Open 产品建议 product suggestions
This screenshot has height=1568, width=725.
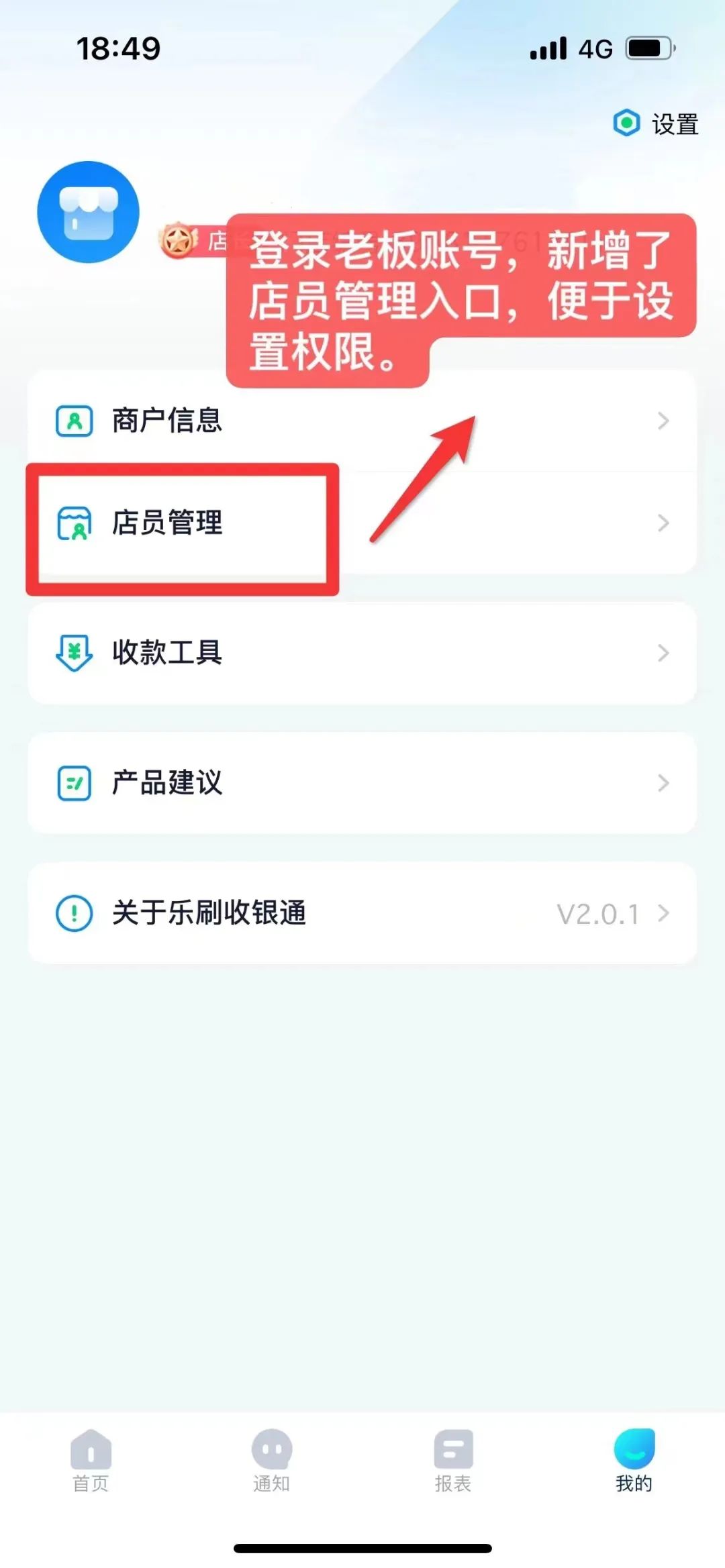(362, 783)
